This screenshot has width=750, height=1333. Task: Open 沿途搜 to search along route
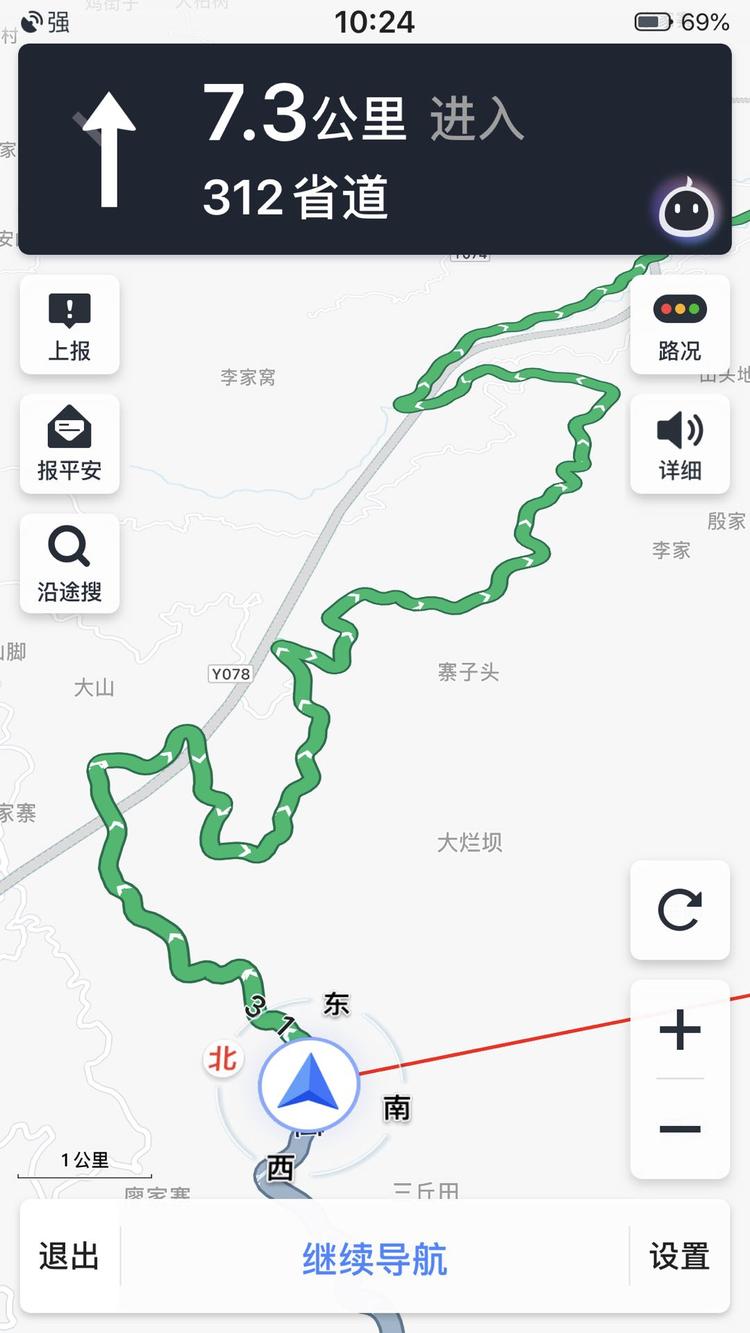point(69,563)
